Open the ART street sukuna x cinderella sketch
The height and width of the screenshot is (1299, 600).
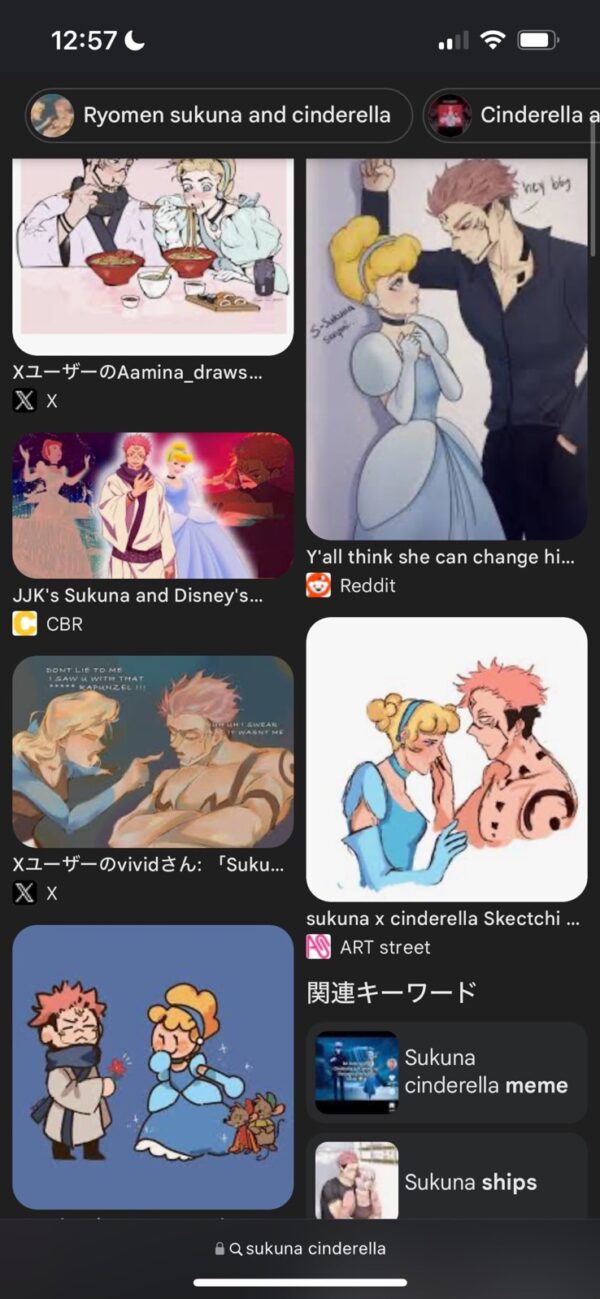[x=447, y=759]
